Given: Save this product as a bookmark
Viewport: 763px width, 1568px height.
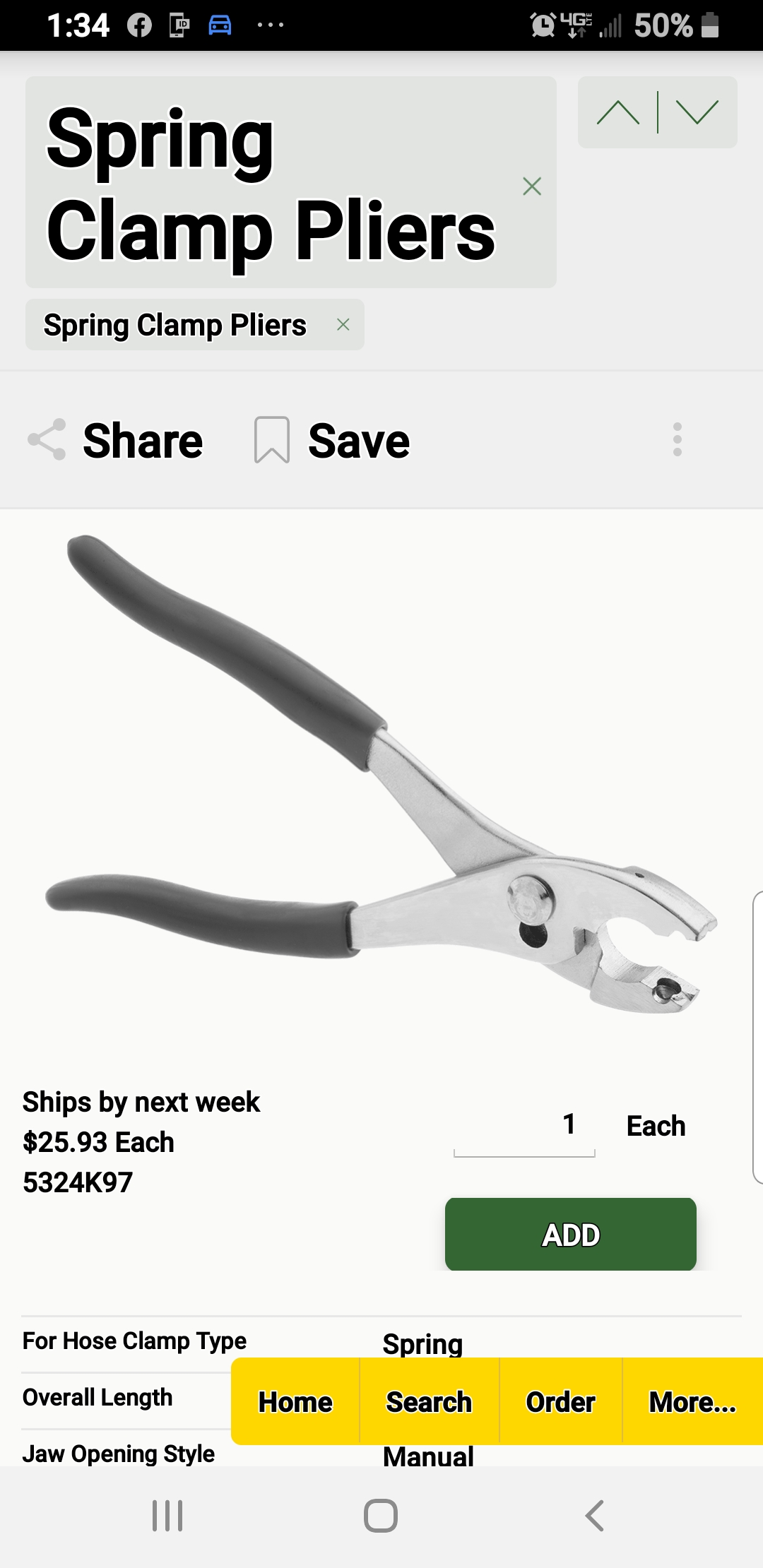Looking at the screenshot, I should click(332, 441).
